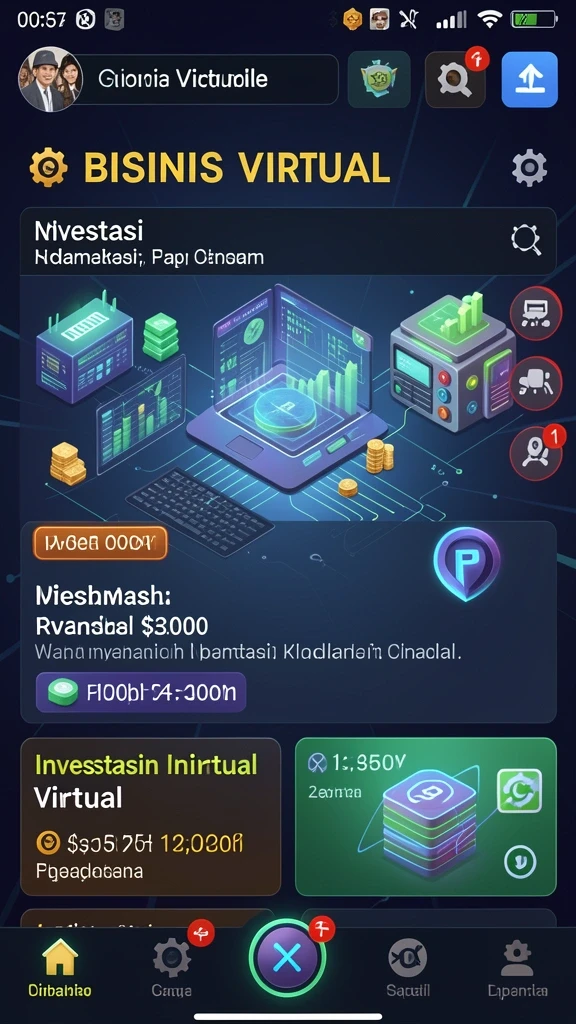Viewport: 576px width, 1024px height.
Task: Open the green shield badge icon
Action: click(x=379, y=79)
